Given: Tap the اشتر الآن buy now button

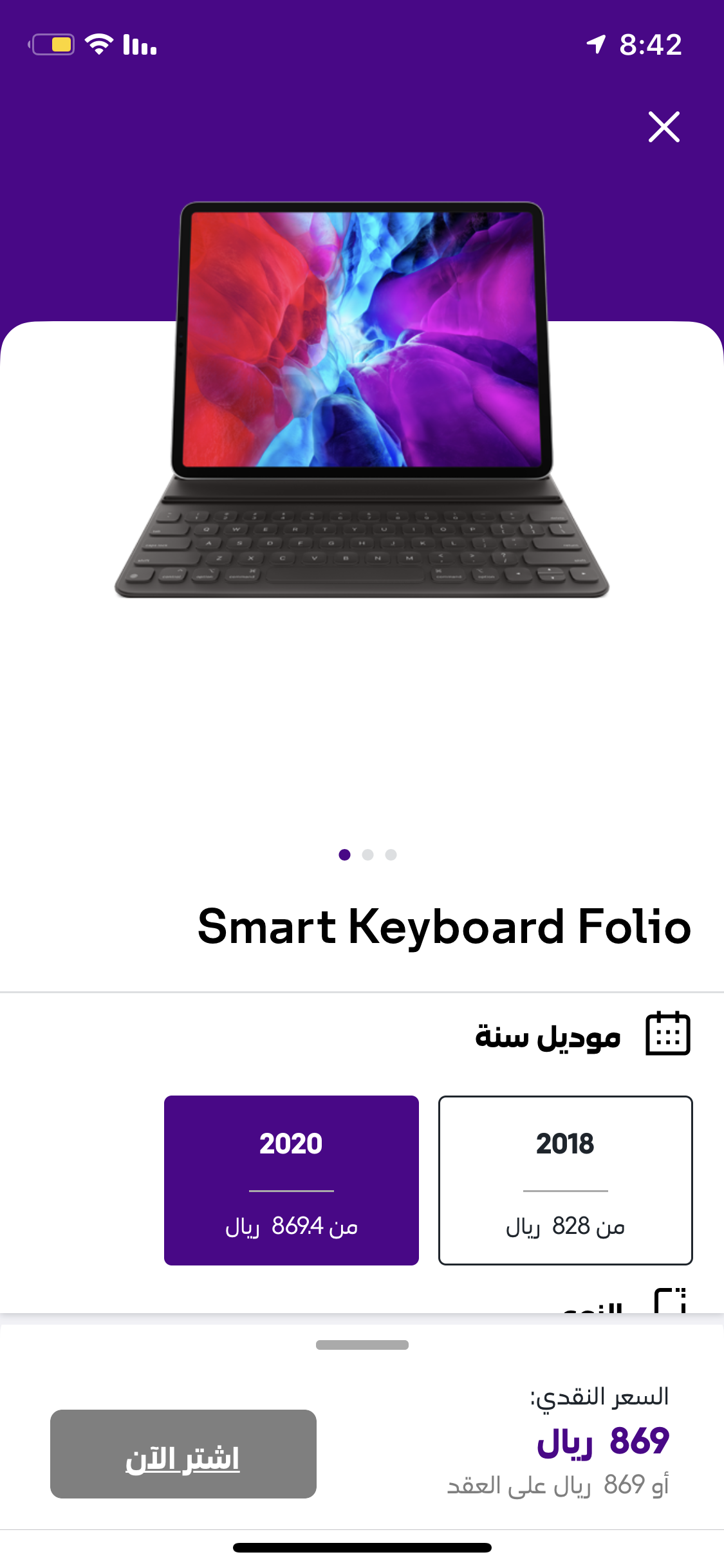Looking at the screenshot, I should (x=183, y=1453).
